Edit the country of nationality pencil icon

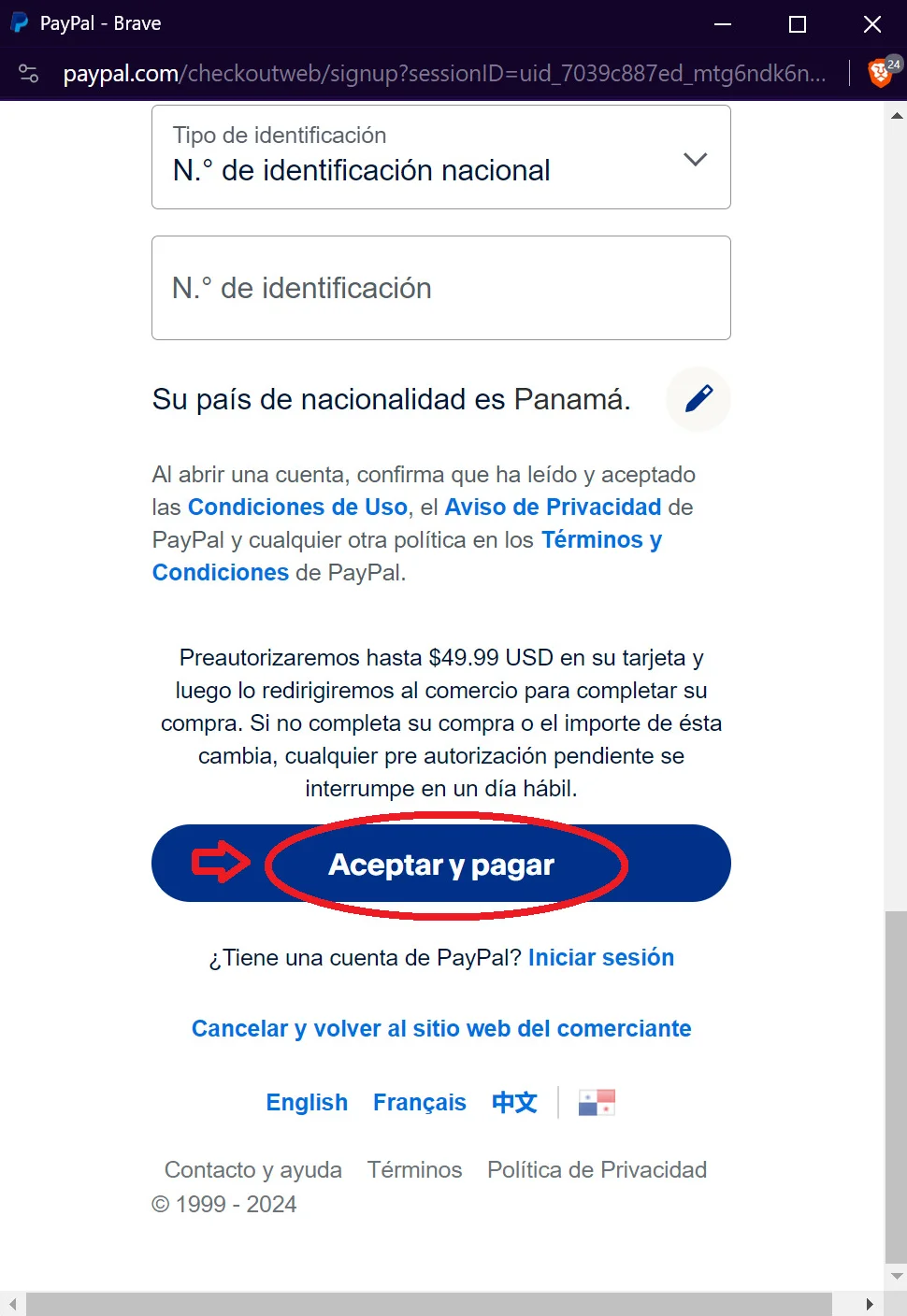click(698, 399)
